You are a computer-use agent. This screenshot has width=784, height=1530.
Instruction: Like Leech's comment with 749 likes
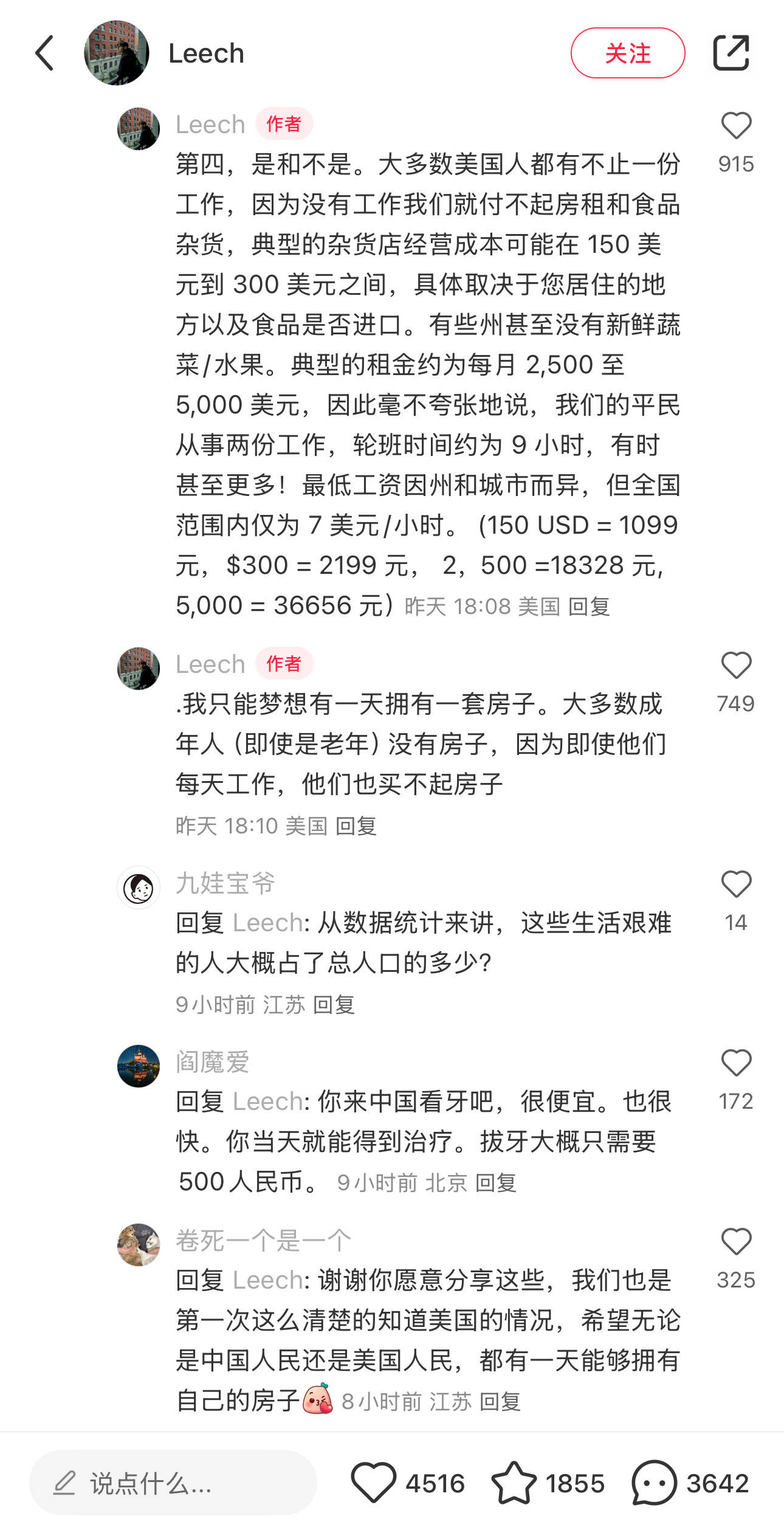(736, 666)
